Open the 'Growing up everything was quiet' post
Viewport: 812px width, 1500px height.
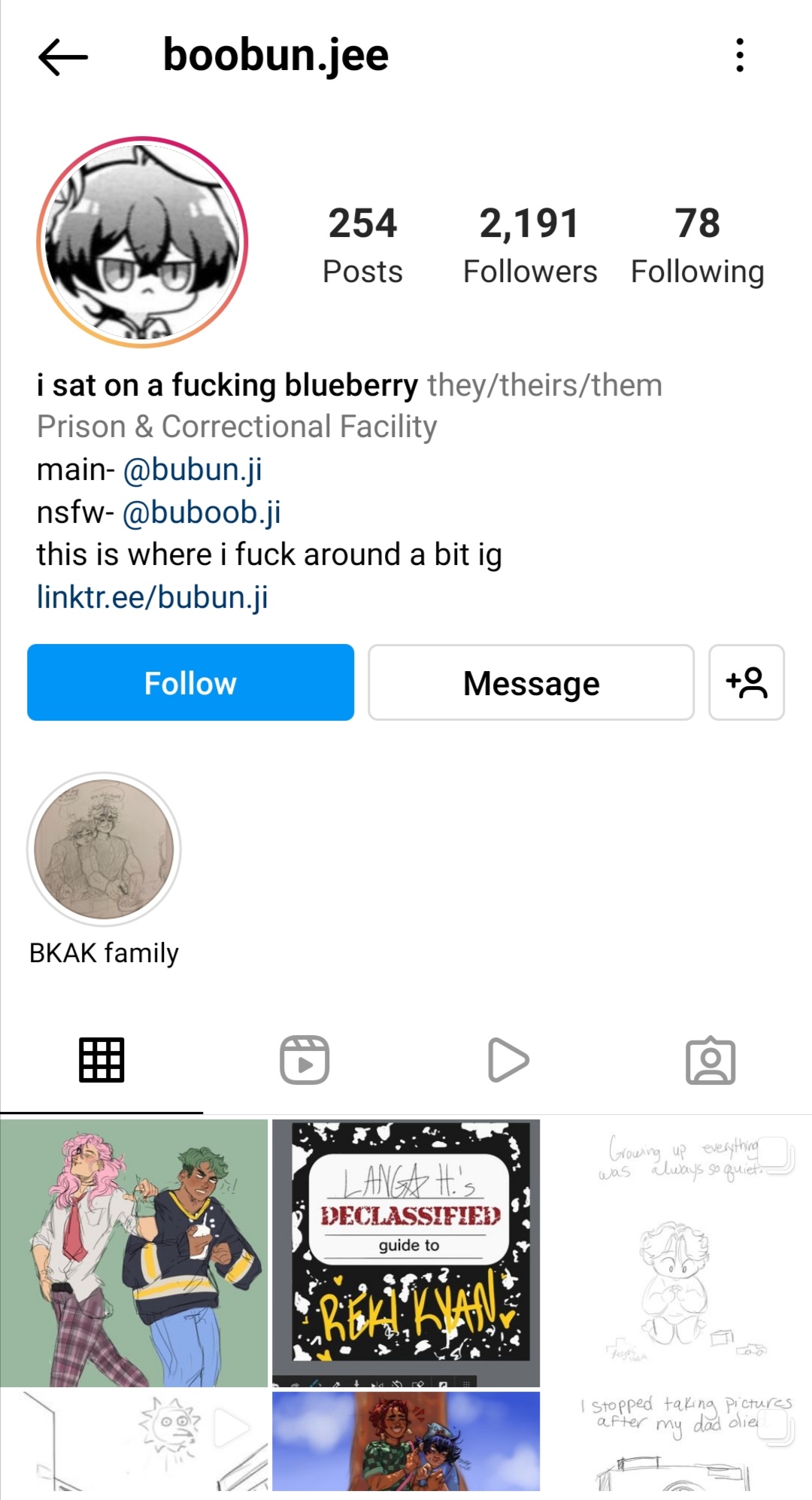click(678, 1253)
